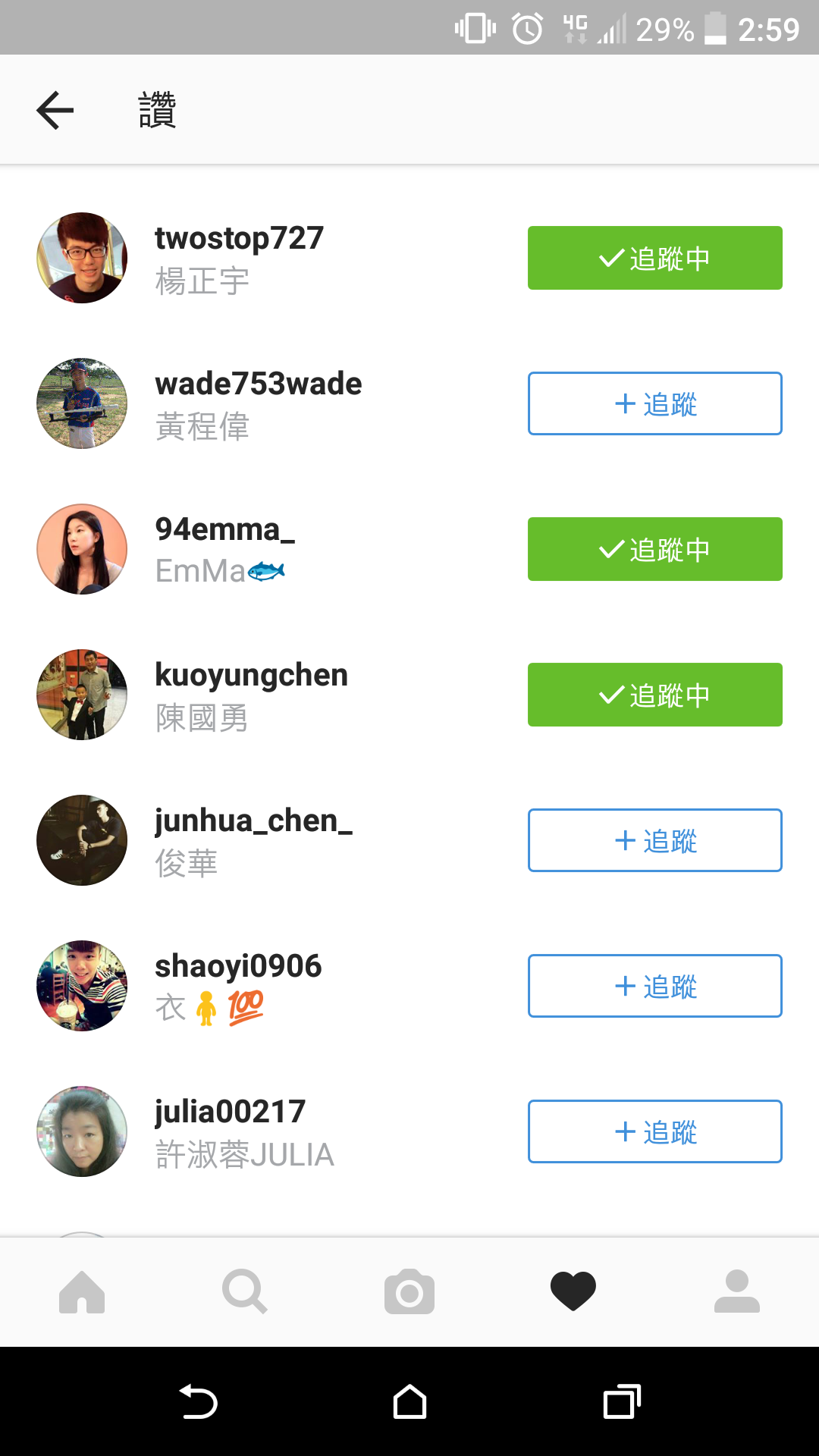
Task: Tap the green 追蹤中 button for 94emma_
Action: [654, 549]
